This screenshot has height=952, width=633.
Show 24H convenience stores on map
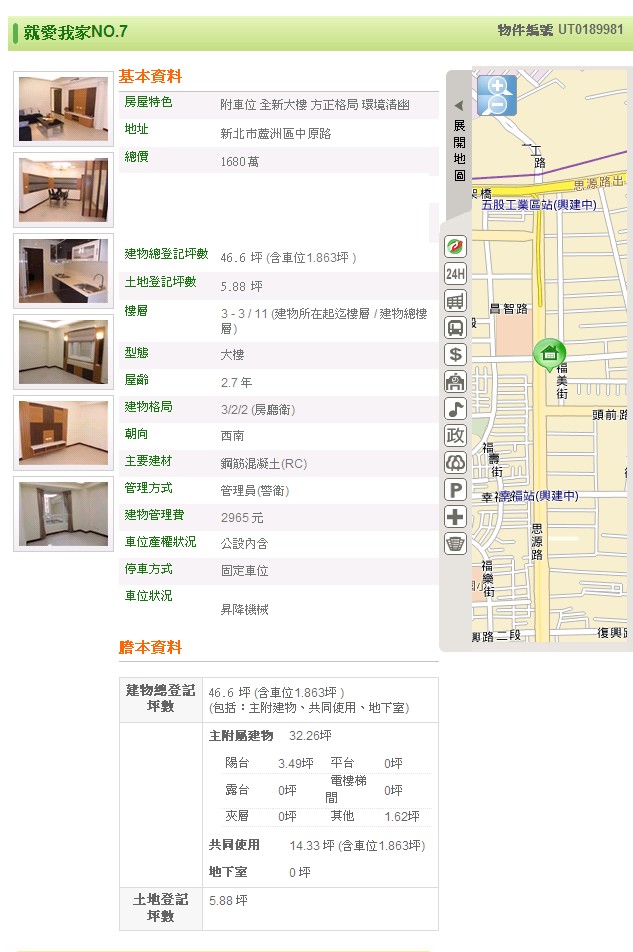455,273
